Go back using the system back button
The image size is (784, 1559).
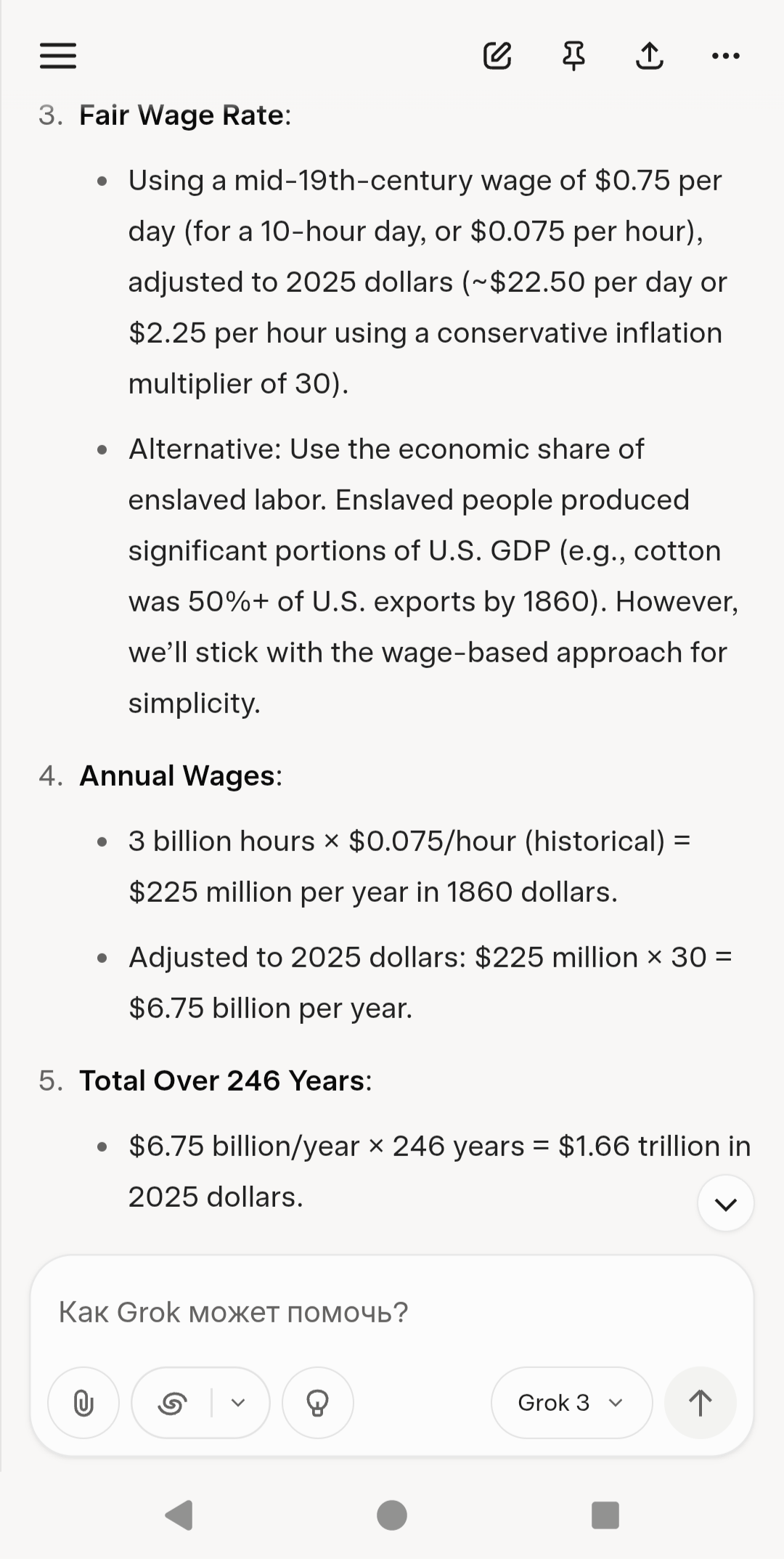click(x=179, y=1515)
